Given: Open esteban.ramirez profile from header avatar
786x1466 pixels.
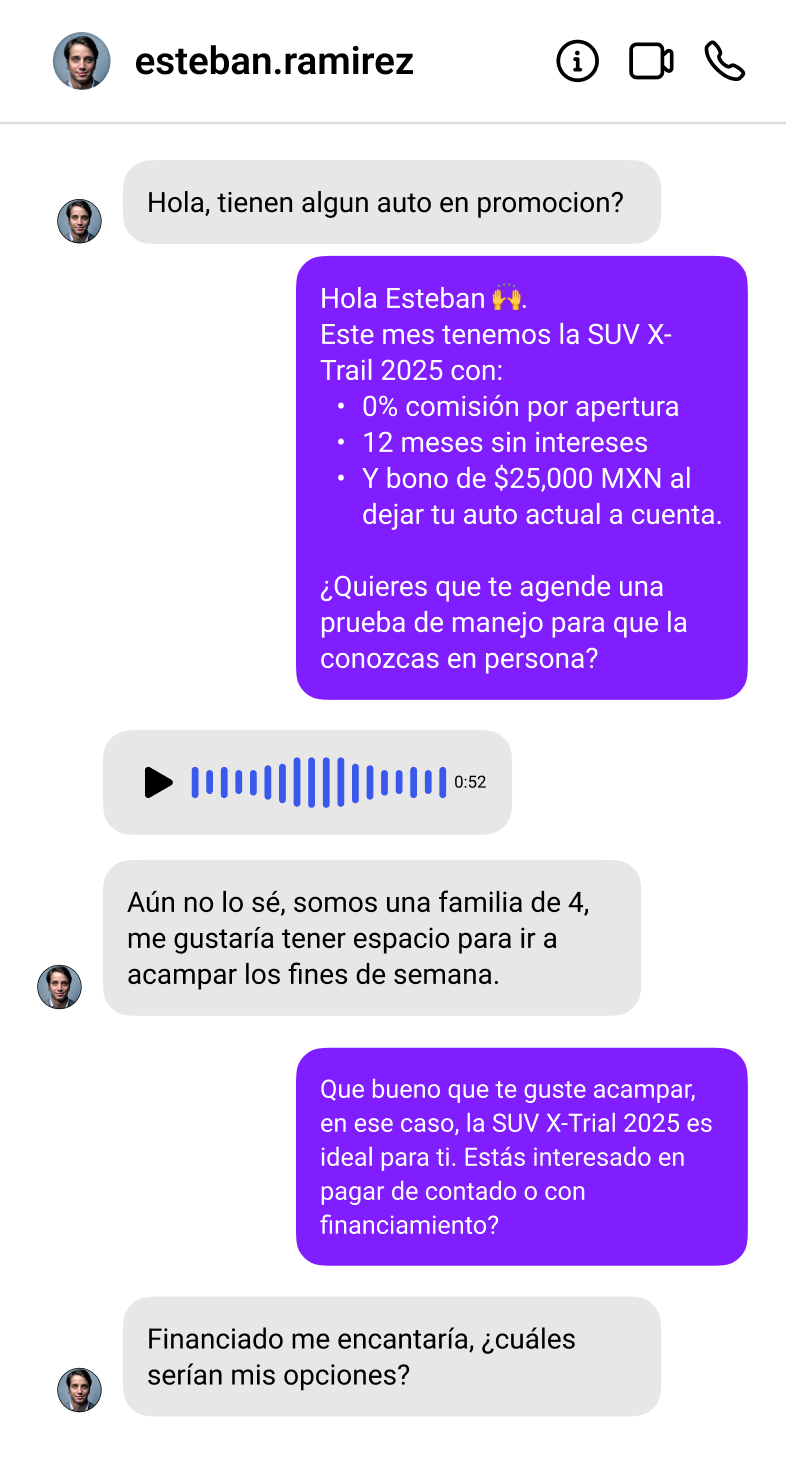Looking at the screenshot, I should (81, 61).
